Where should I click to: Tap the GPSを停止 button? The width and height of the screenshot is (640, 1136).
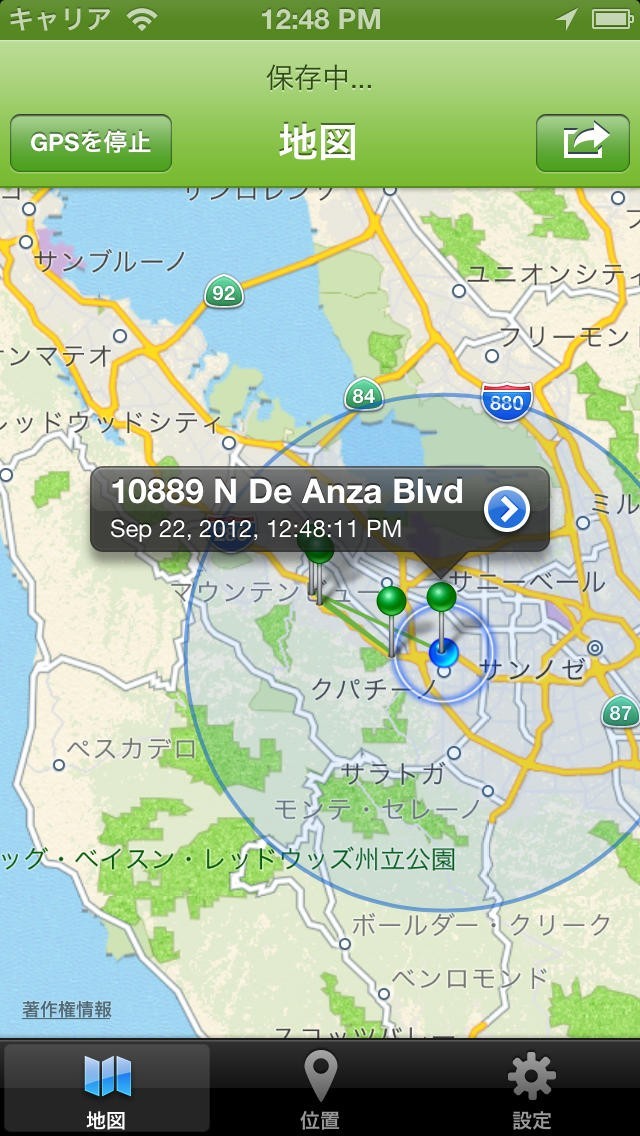tap(91, 143)
